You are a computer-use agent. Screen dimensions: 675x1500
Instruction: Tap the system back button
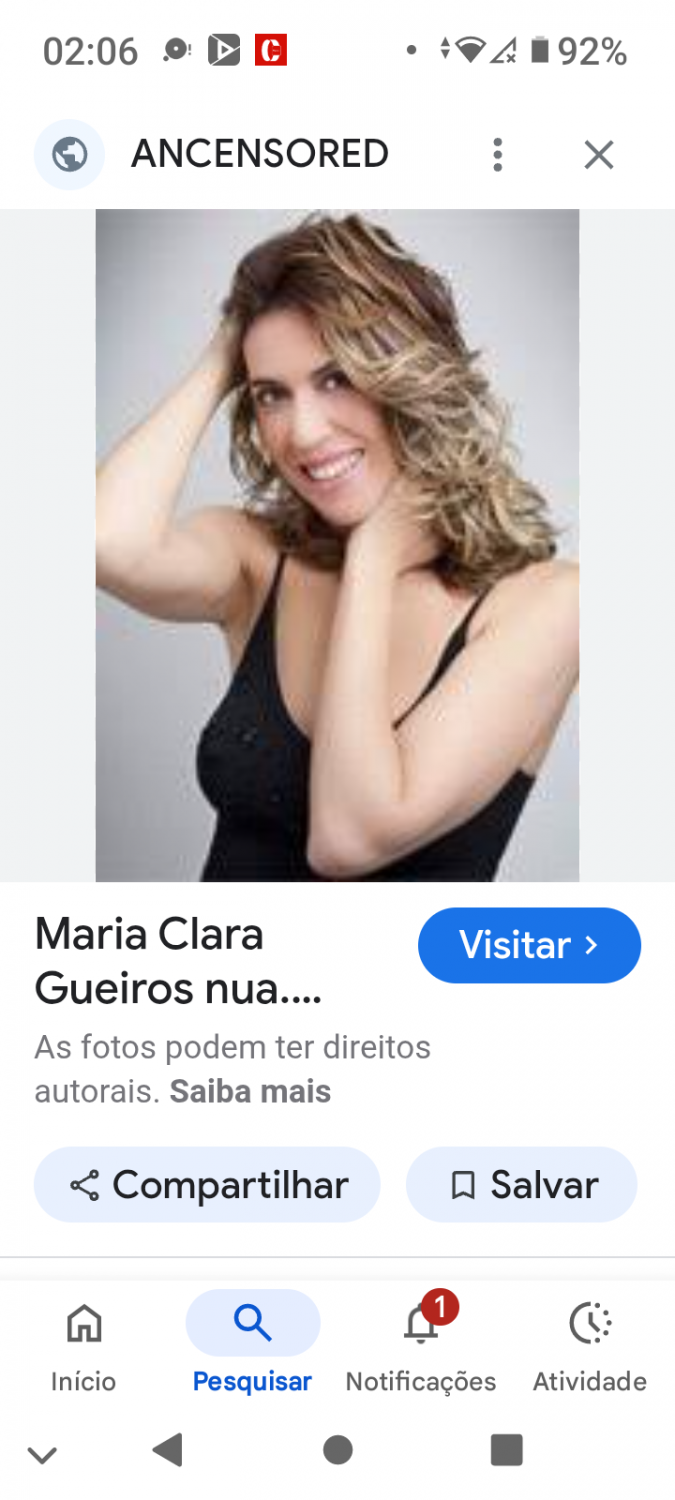168,1449
